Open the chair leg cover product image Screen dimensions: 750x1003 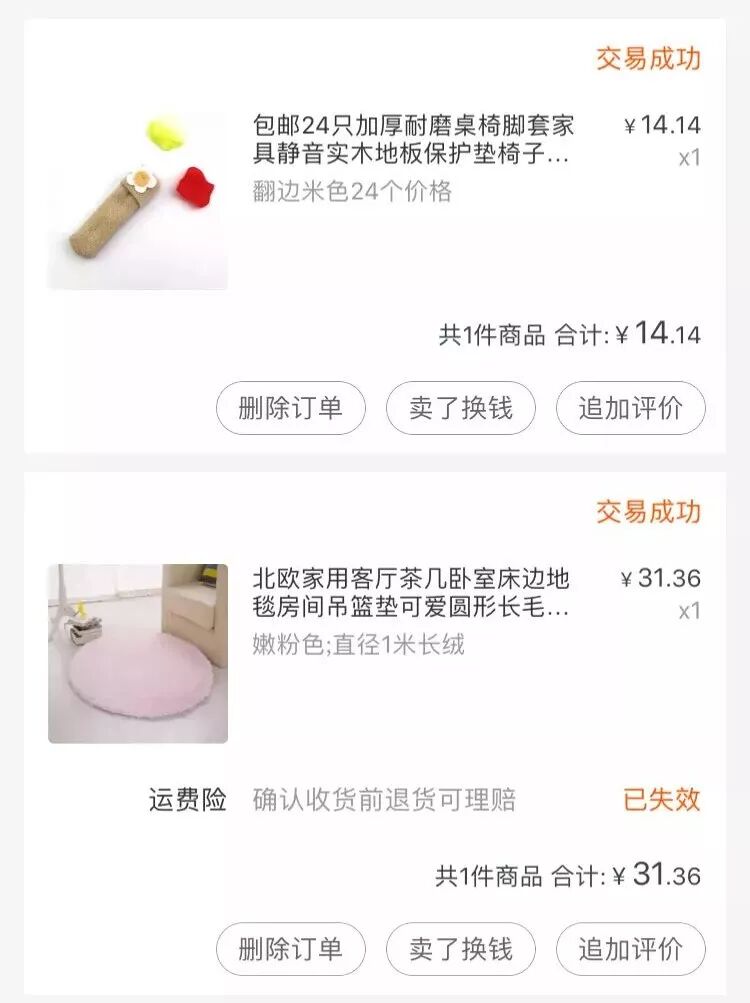pos(138,200)
